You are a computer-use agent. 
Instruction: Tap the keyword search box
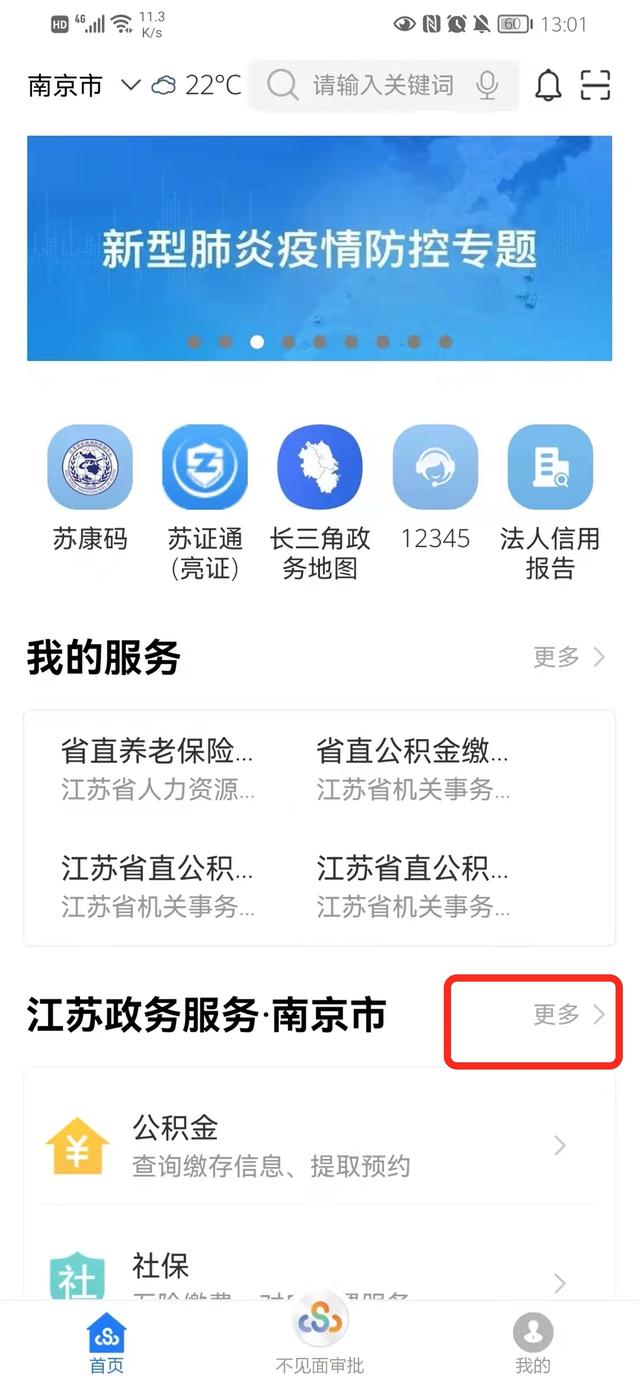tap(384, 86)
